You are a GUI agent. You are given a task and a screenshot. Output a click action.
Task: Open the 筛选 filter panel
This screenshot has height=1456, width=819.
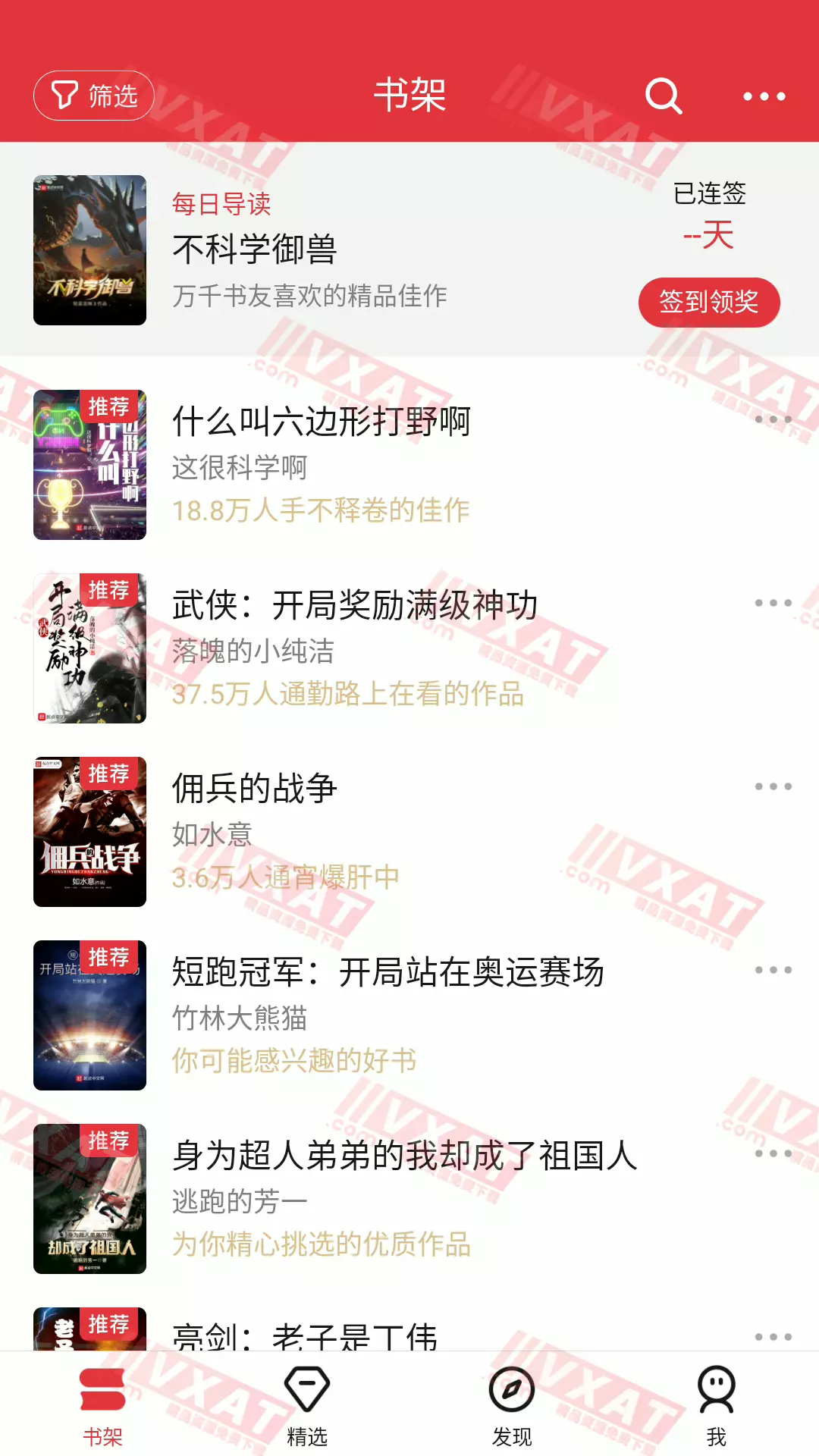coord(92,96)
